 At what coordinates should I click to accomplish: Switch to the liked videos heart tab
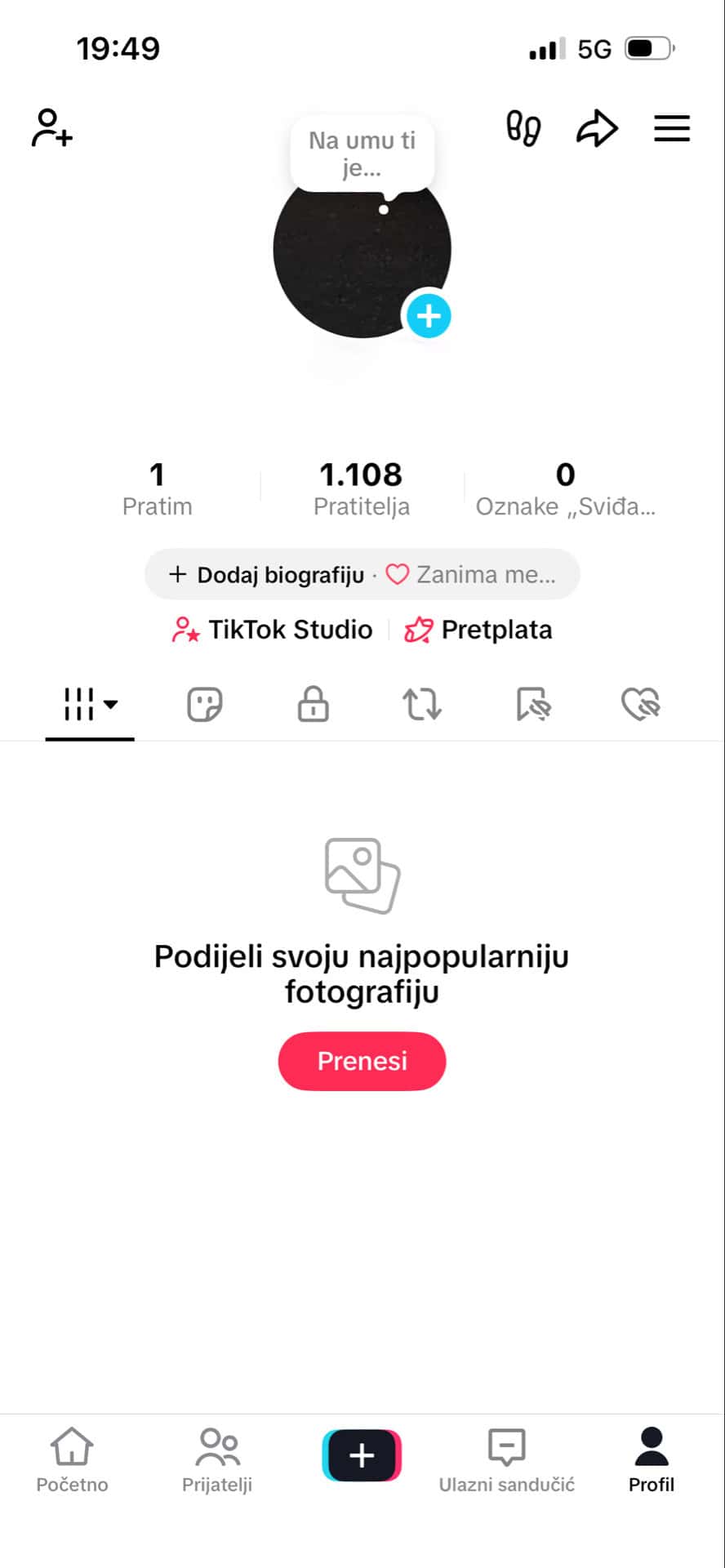tap(641, 704)
